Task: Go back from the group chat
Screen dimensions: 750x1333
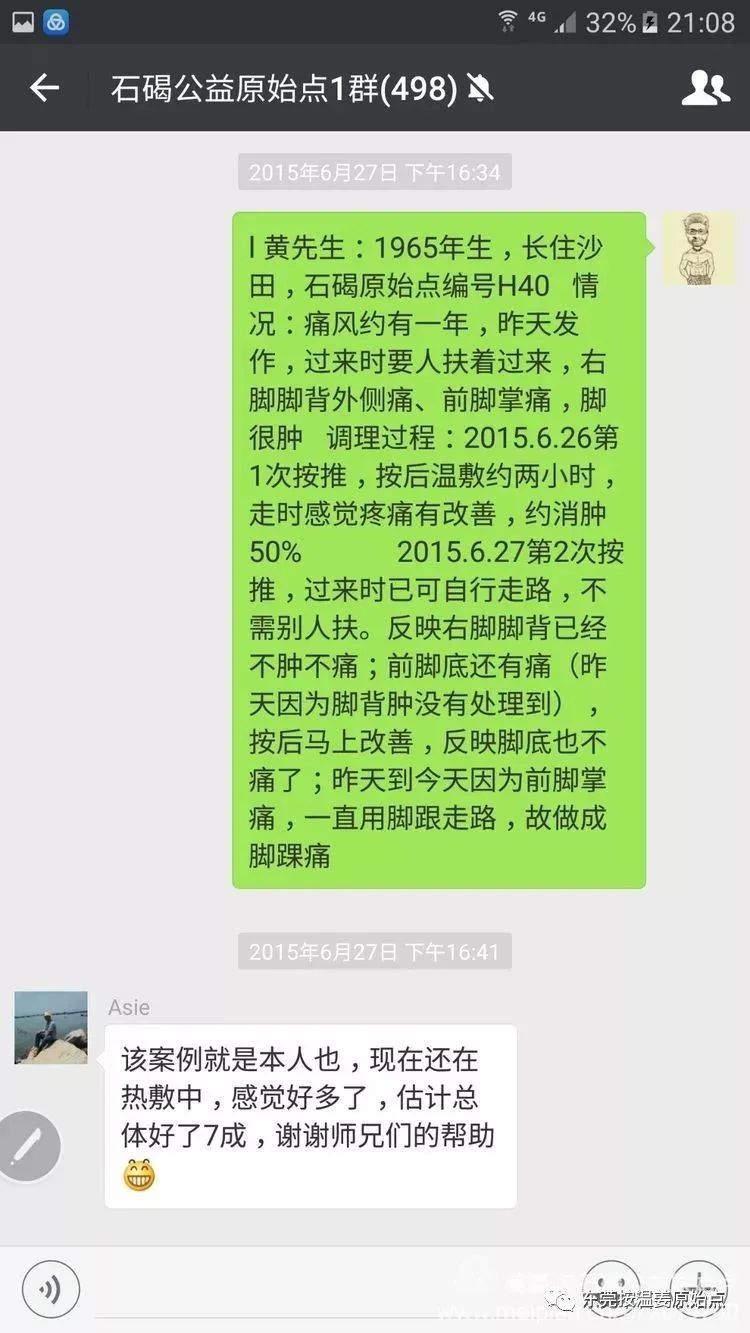Action: click(x=44, y=89)
